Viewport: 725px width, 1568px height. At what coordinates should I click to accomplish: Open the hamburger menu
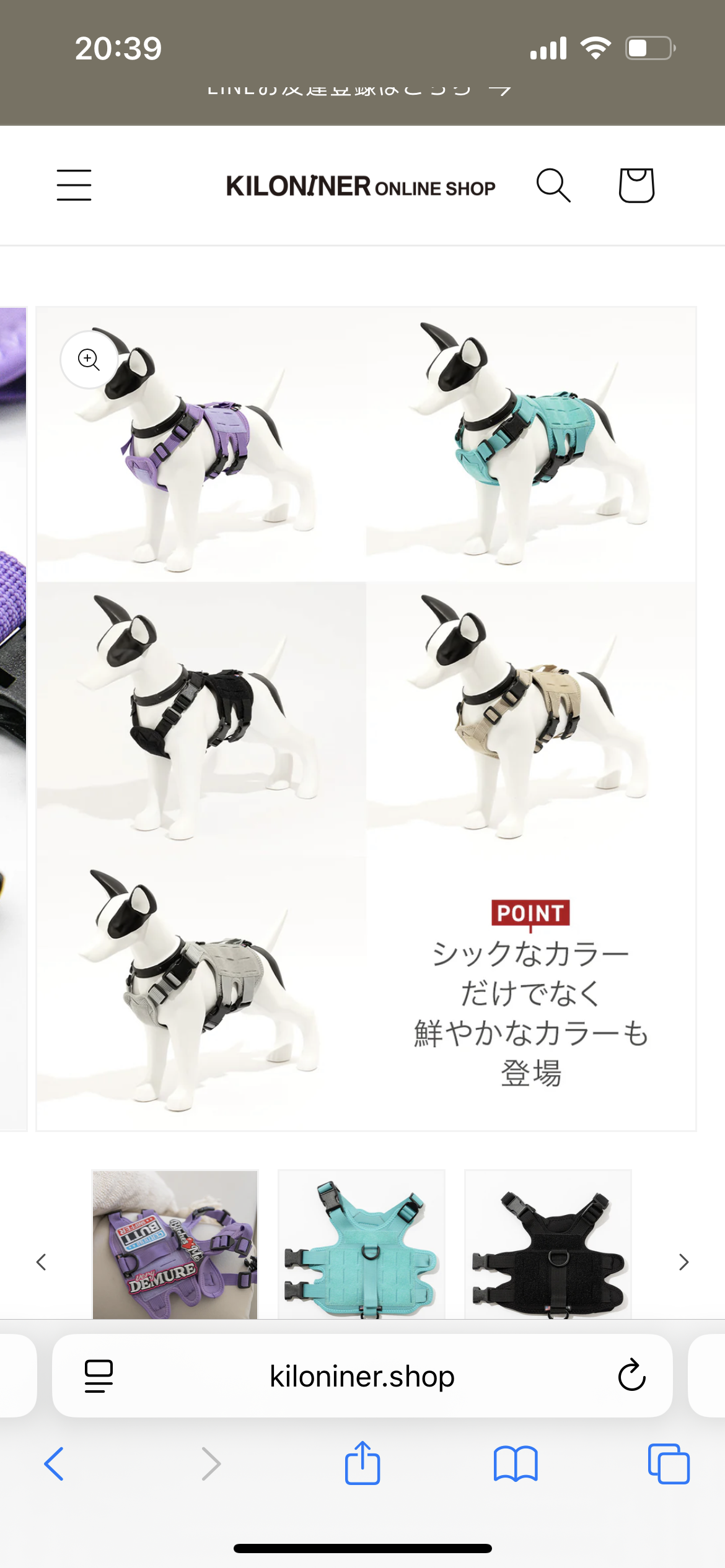click(74, 185)
